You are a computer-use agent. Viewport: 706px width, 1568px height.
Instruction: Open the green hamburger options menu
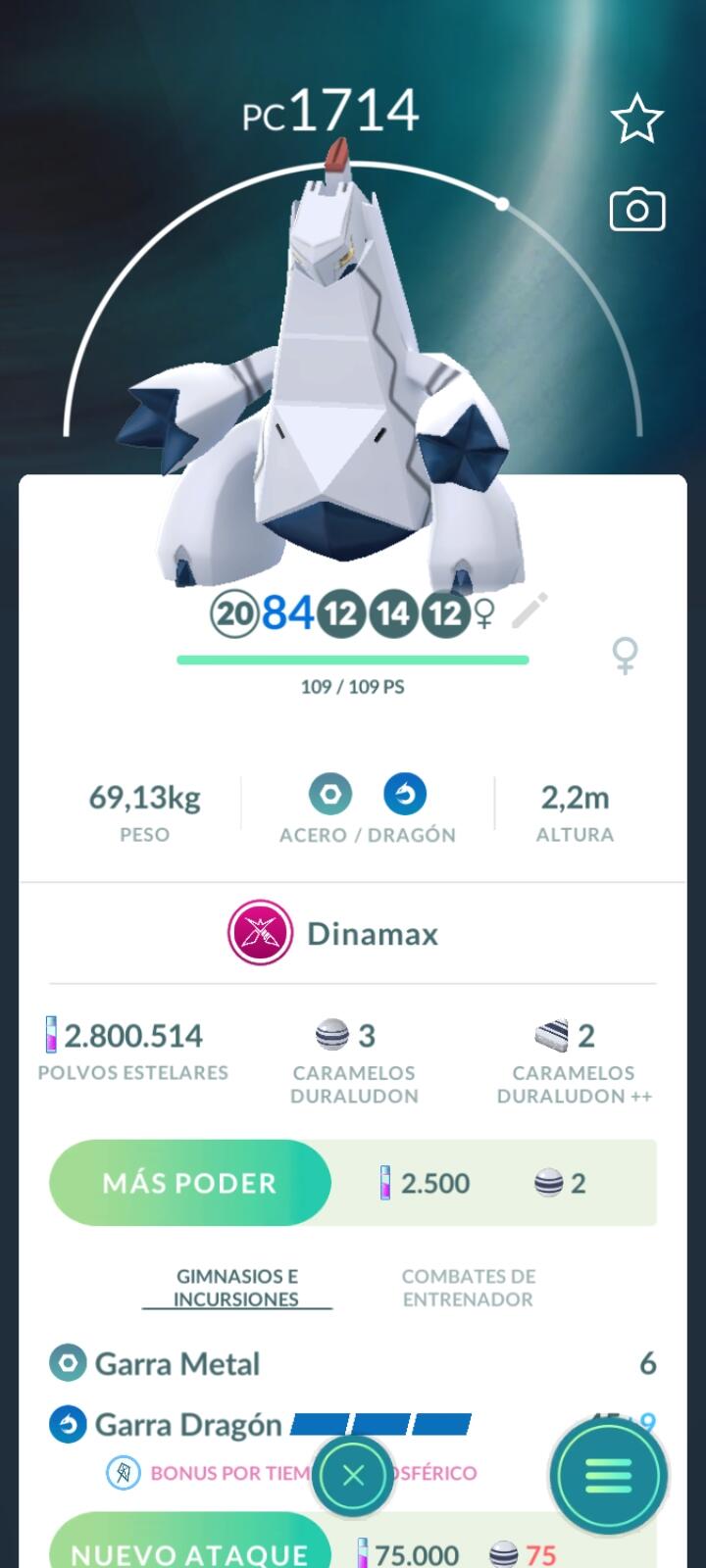pyautogui.click(x=608, y=1476)
